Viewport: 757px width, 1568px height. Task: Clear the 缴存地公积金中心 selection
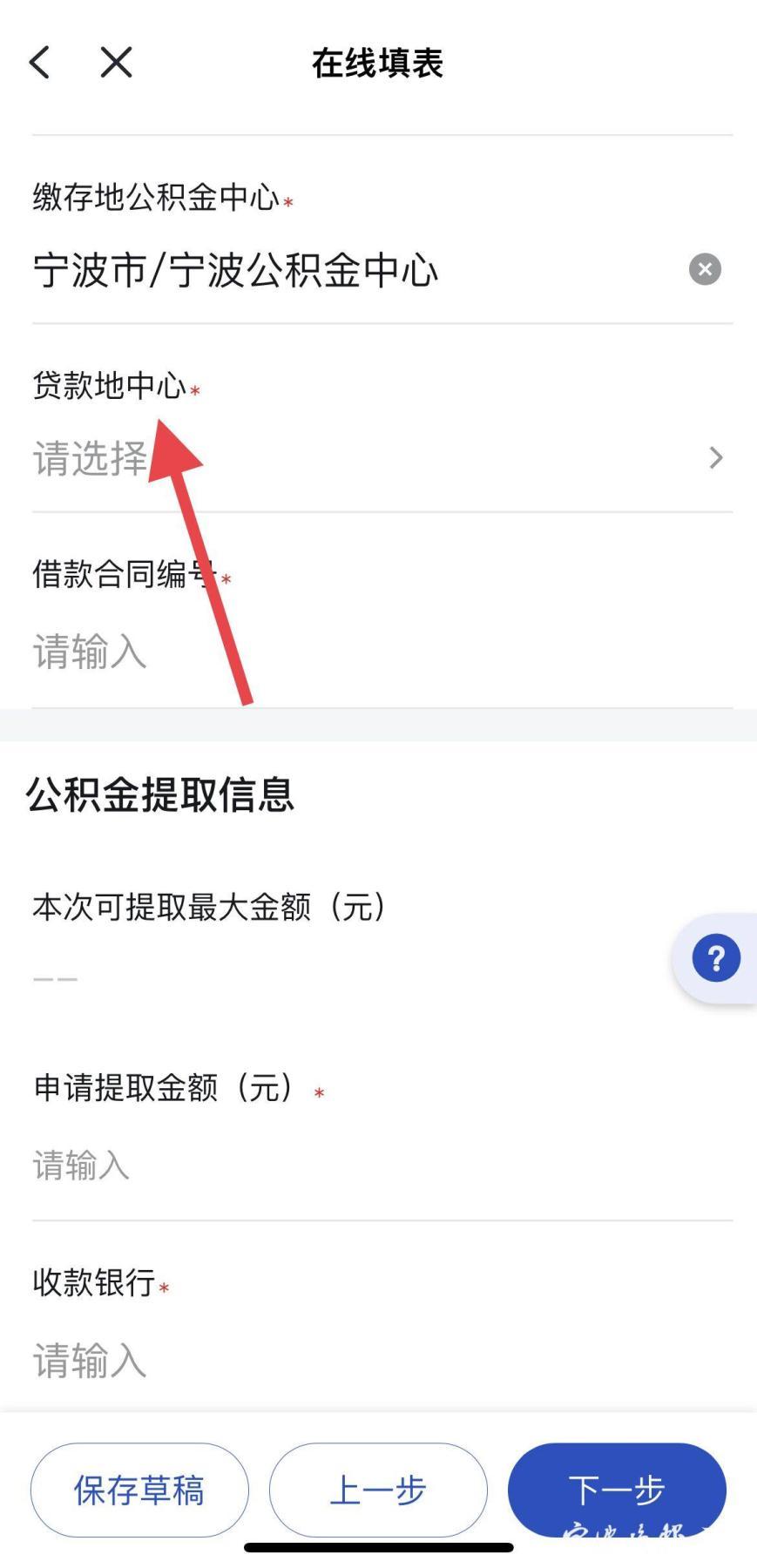tap(705, 269)
